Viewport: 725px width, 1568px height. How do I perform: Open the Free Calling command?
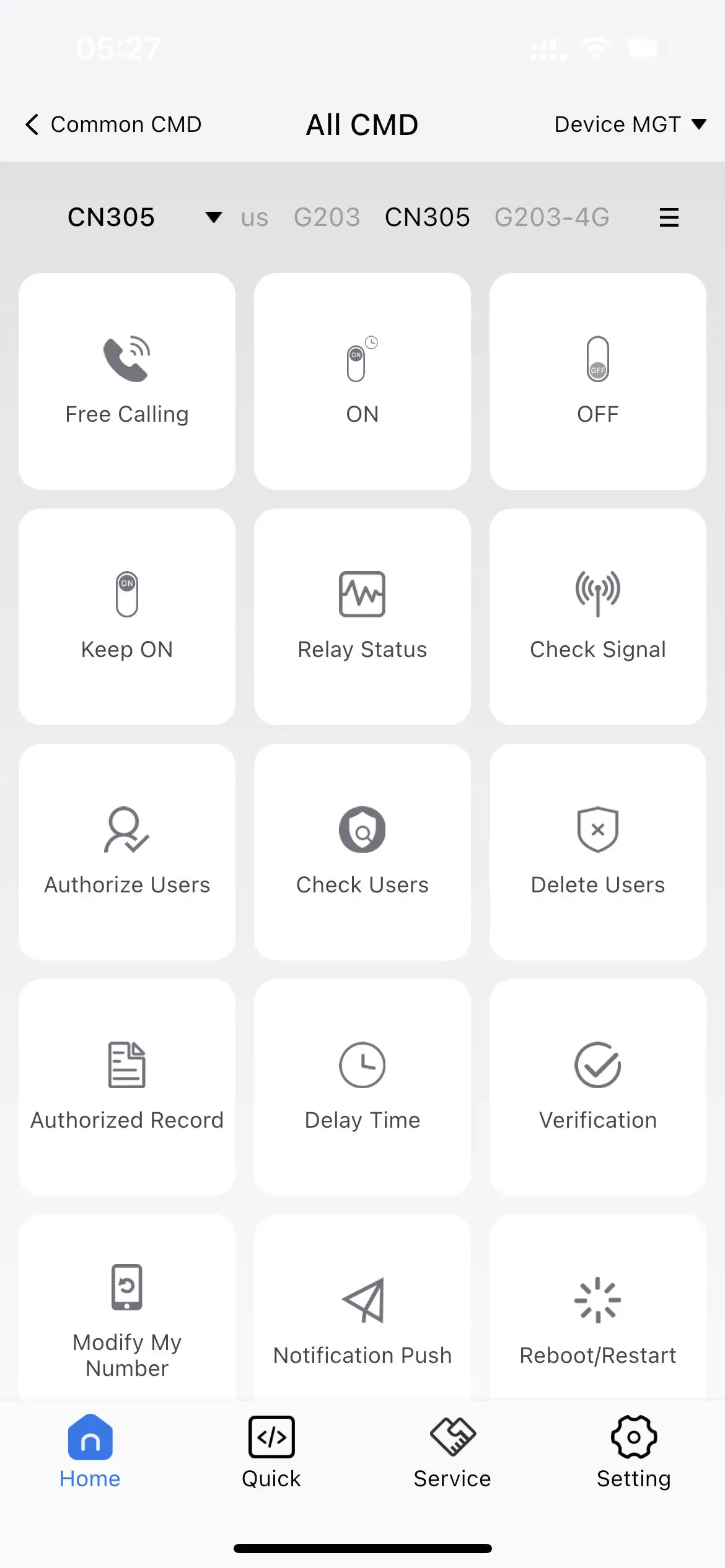[x=127, y=381]
